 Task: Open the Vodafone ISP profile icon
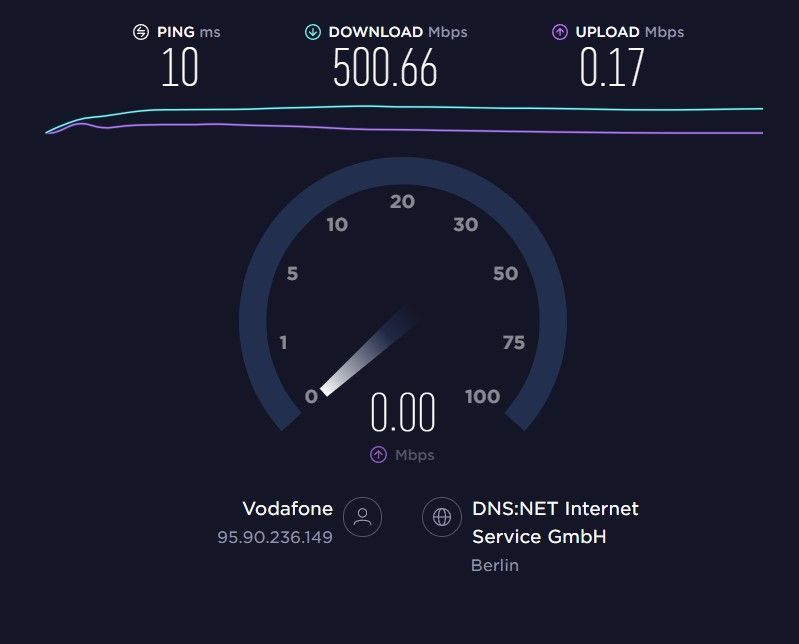pyautogui.click(x=362, y=517)
